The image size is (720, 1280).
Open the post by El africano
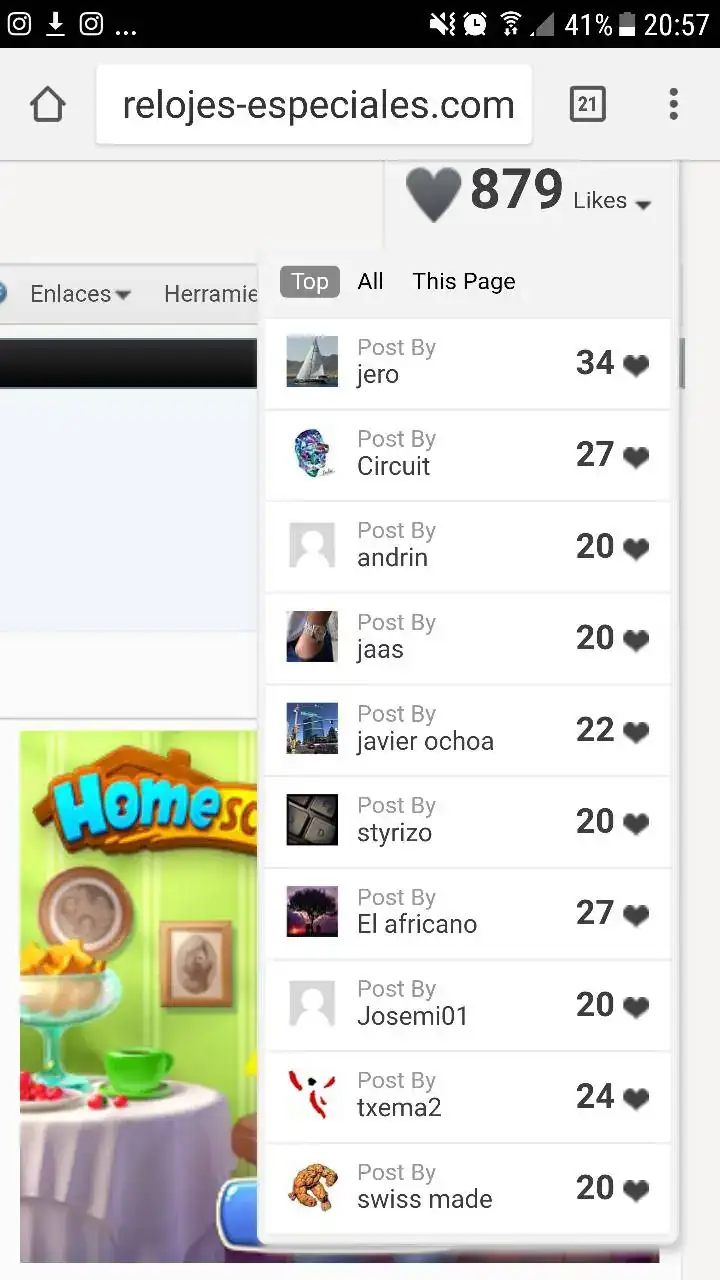466,913
